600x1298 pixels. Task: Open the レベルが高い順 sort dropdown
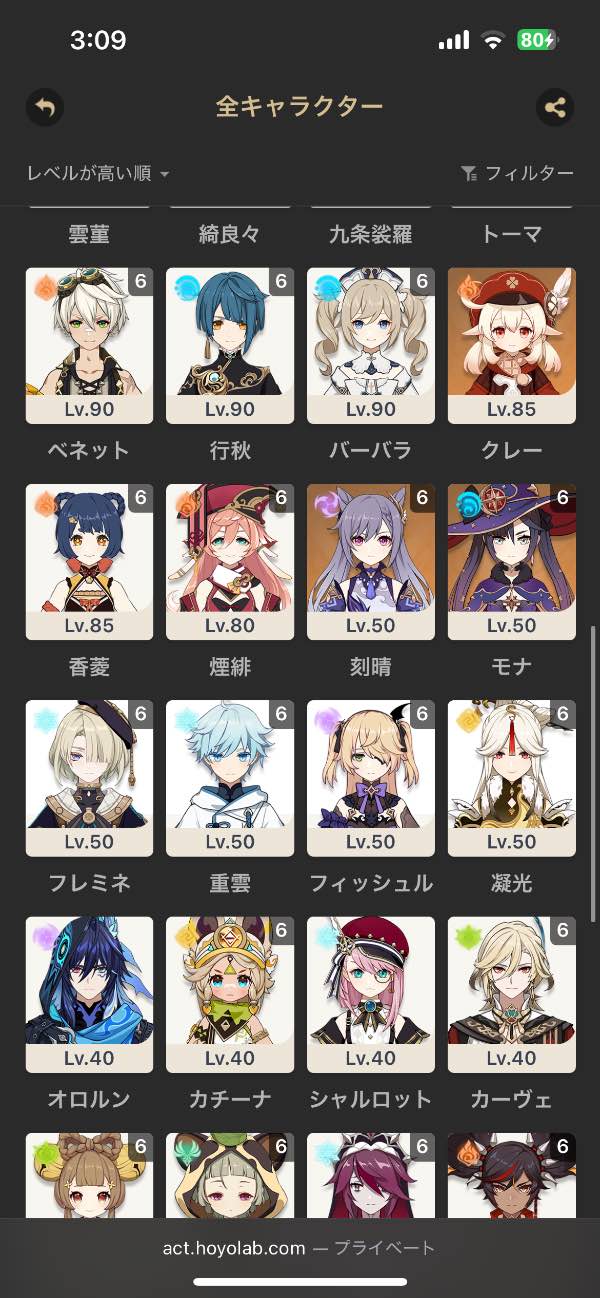coord(98,174)
